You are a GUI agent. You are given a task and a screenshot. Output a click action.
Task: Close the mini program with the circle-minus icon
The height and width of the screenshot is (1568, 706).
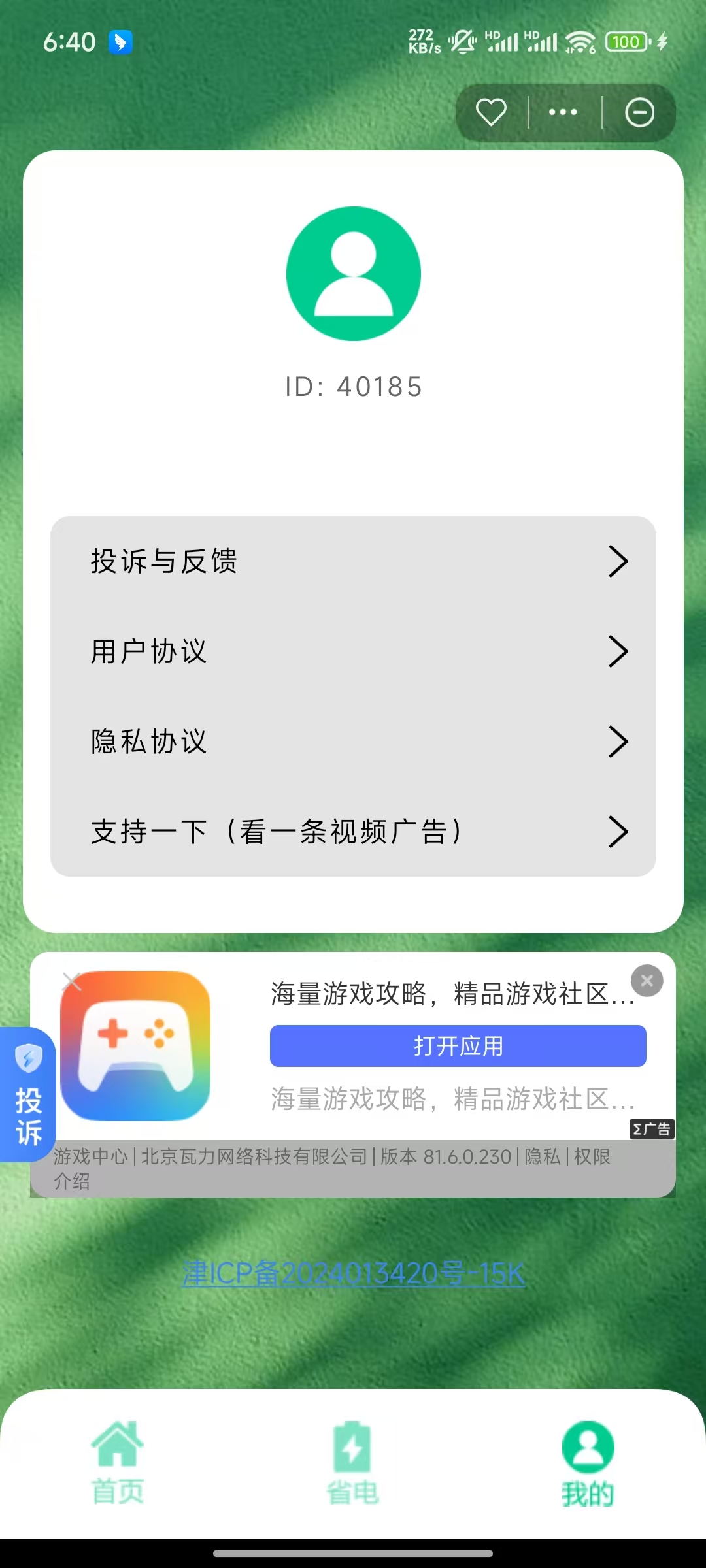point(639,112)
